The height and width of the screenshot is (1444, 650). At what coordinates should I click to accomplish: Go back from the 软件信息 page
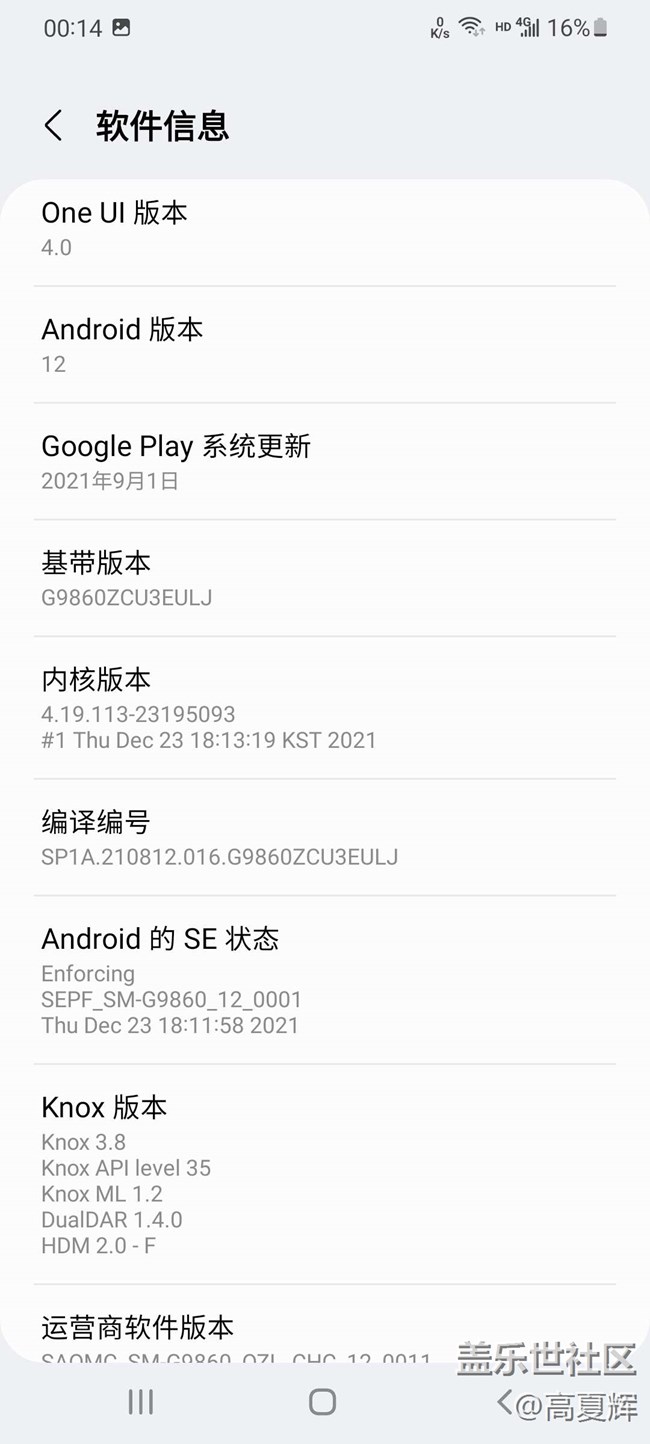(x=54, y=126)
